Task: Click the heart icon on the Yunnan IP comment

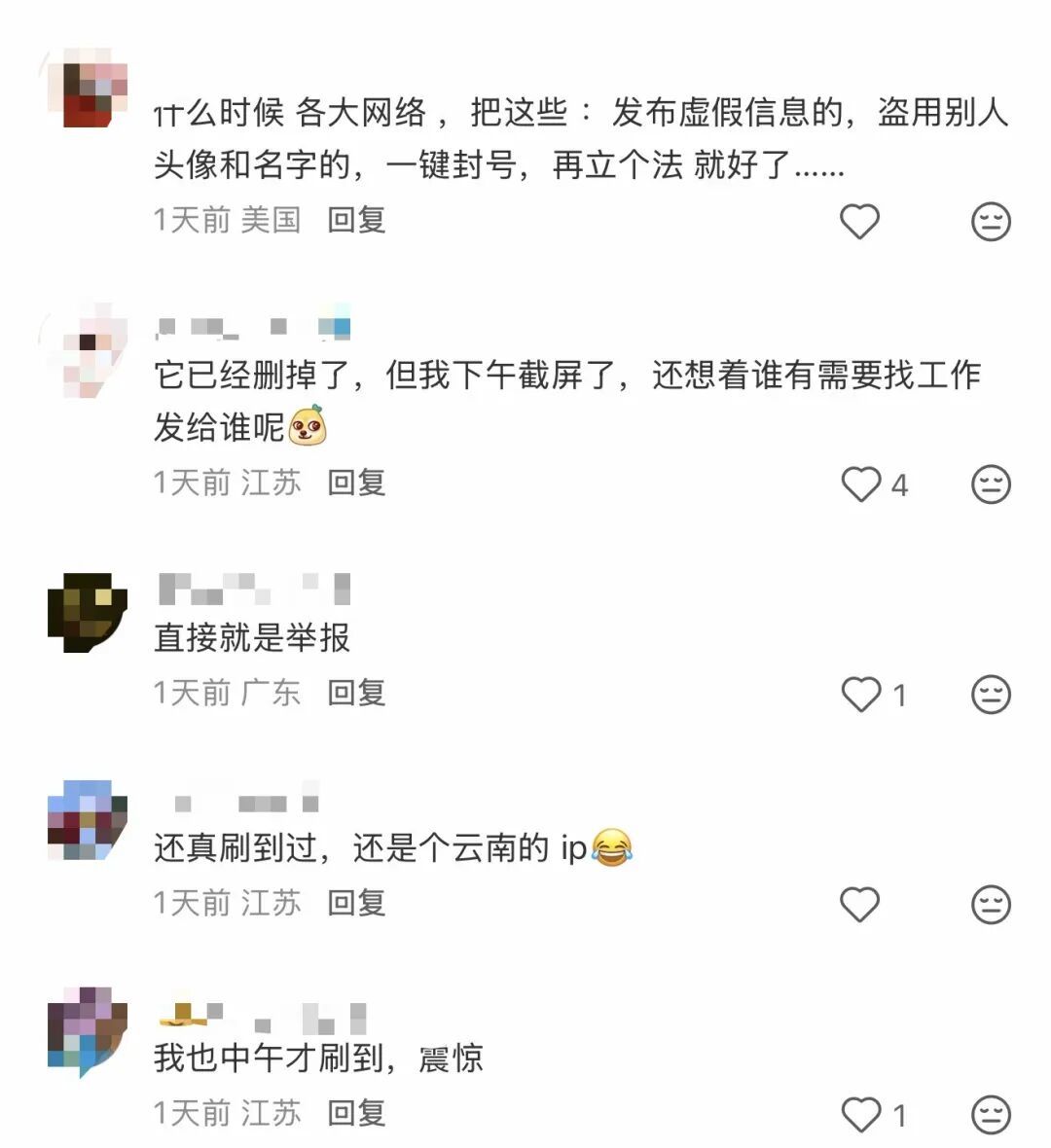Action: 860,904
